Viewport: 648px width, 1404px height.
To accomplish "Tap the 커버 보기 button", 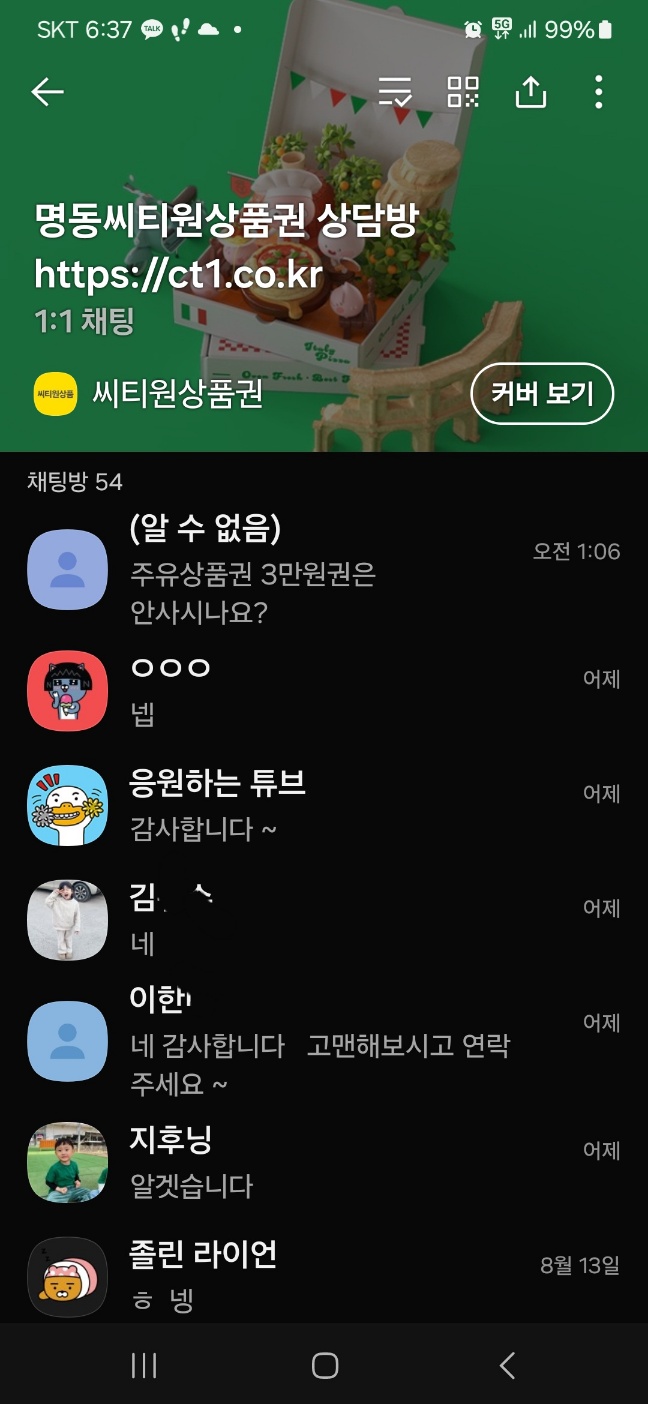I will (541, 394).
